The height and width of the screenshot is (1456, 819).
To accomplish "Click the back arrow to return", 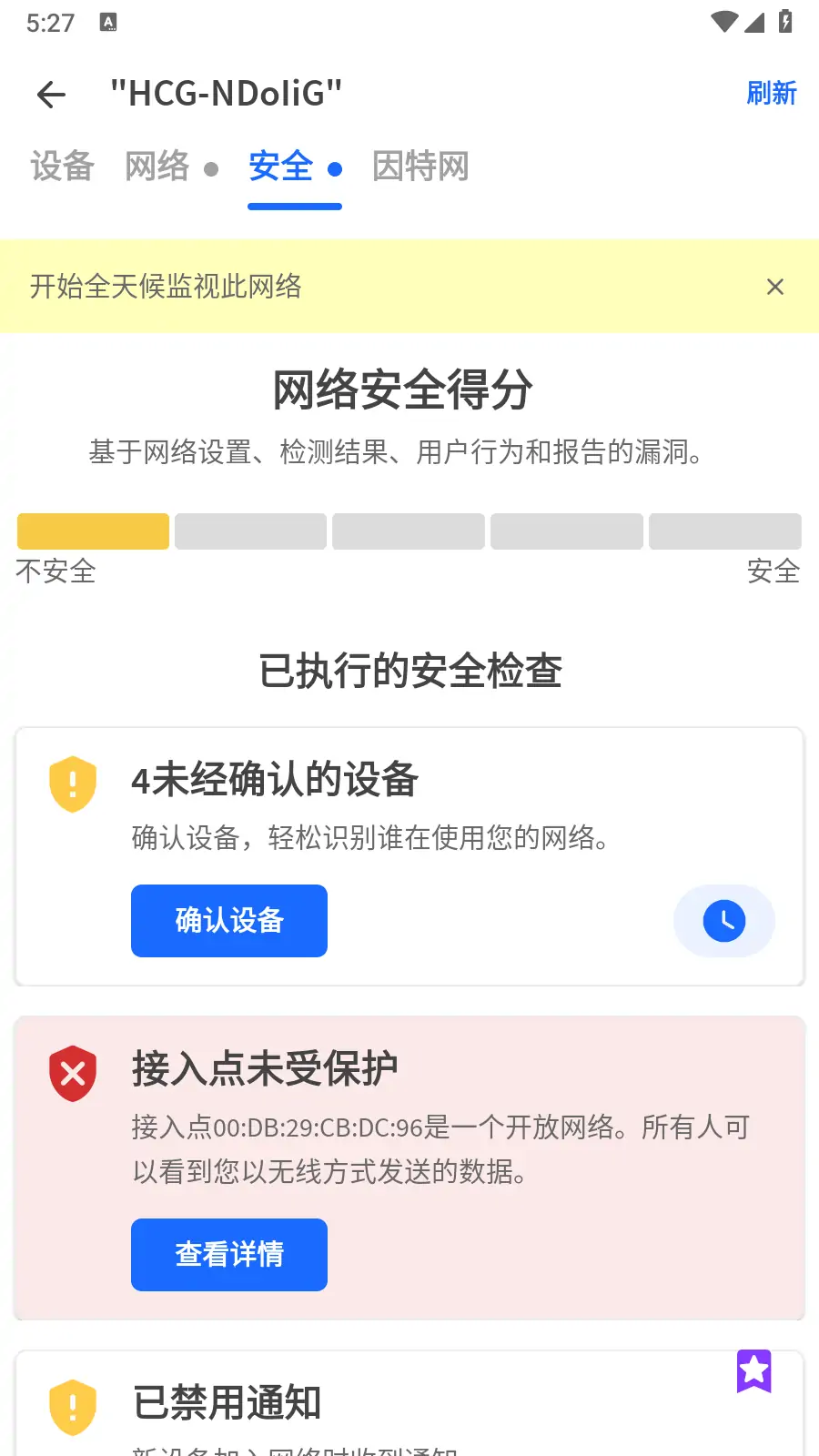I will pos(51,95).
